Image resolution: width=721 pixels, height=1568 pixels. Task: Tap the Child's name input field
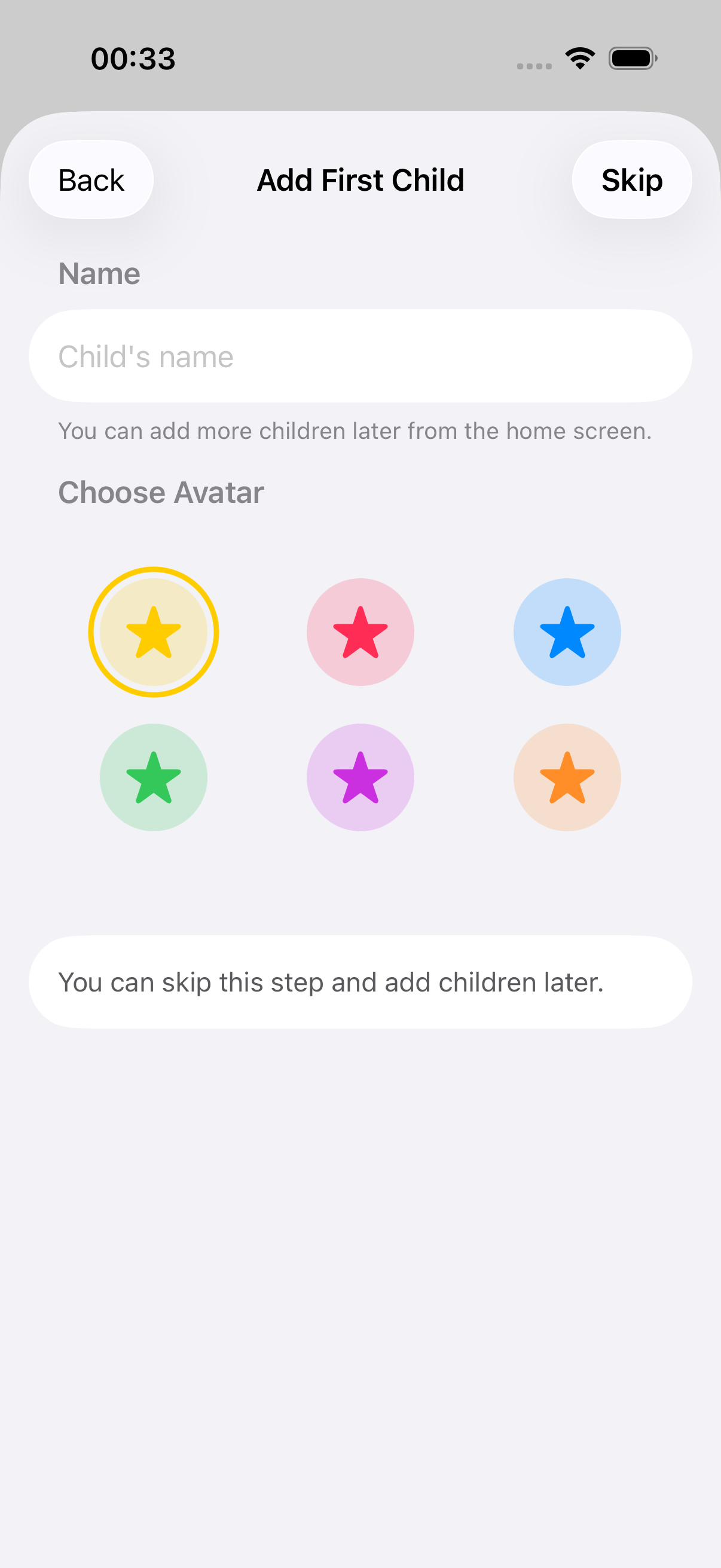point(360,355)
